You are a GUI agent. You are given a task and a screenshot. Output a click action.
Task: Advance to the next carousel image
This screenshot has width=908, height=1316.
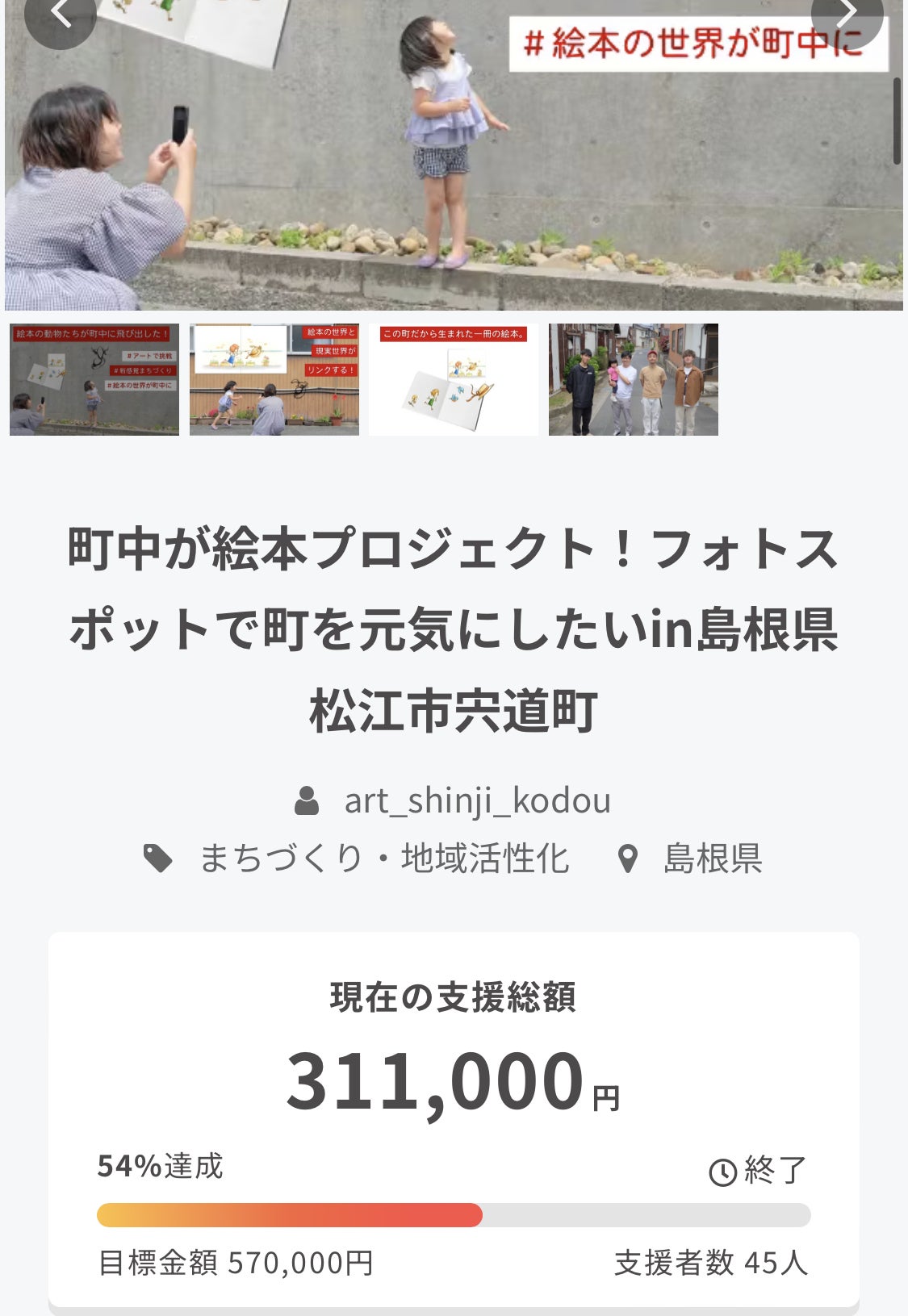pyautogui.click(x=846, y=16)
